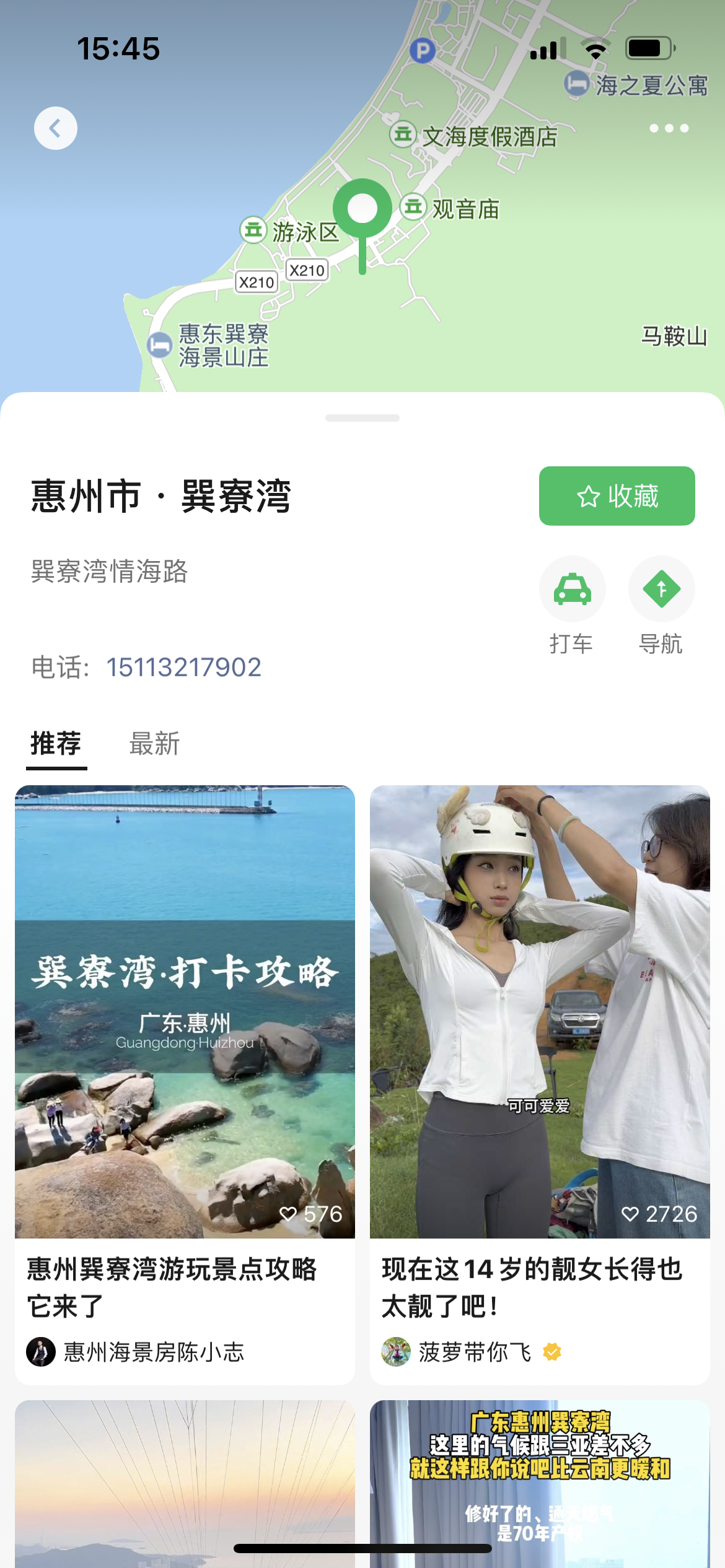Call the phone number 15113217902
Viewport: 725px width, 1568px height.
[183, 668]
